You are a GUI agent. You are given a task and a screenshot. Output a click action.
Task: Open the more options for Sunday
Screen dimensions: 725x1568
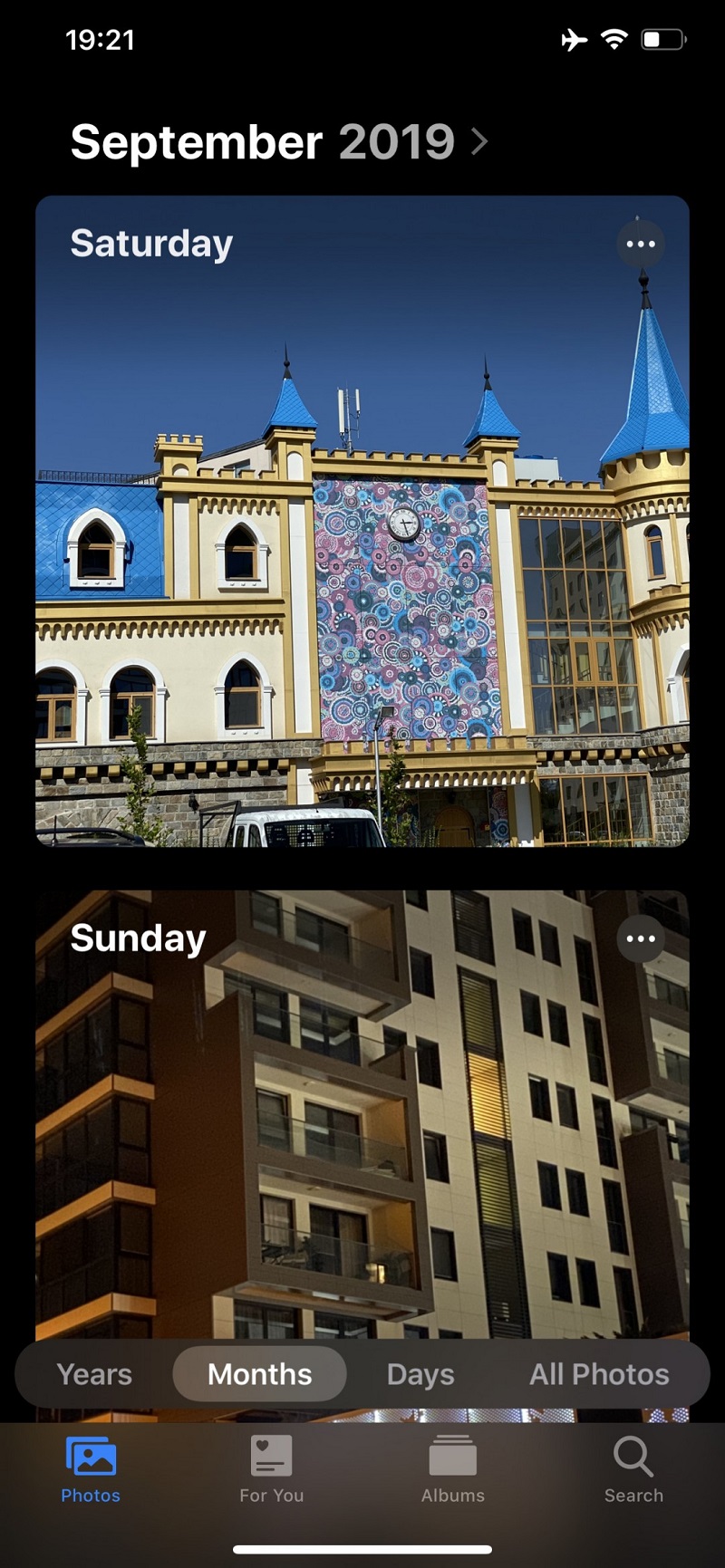pyautogui.click(x=641, y=938)
